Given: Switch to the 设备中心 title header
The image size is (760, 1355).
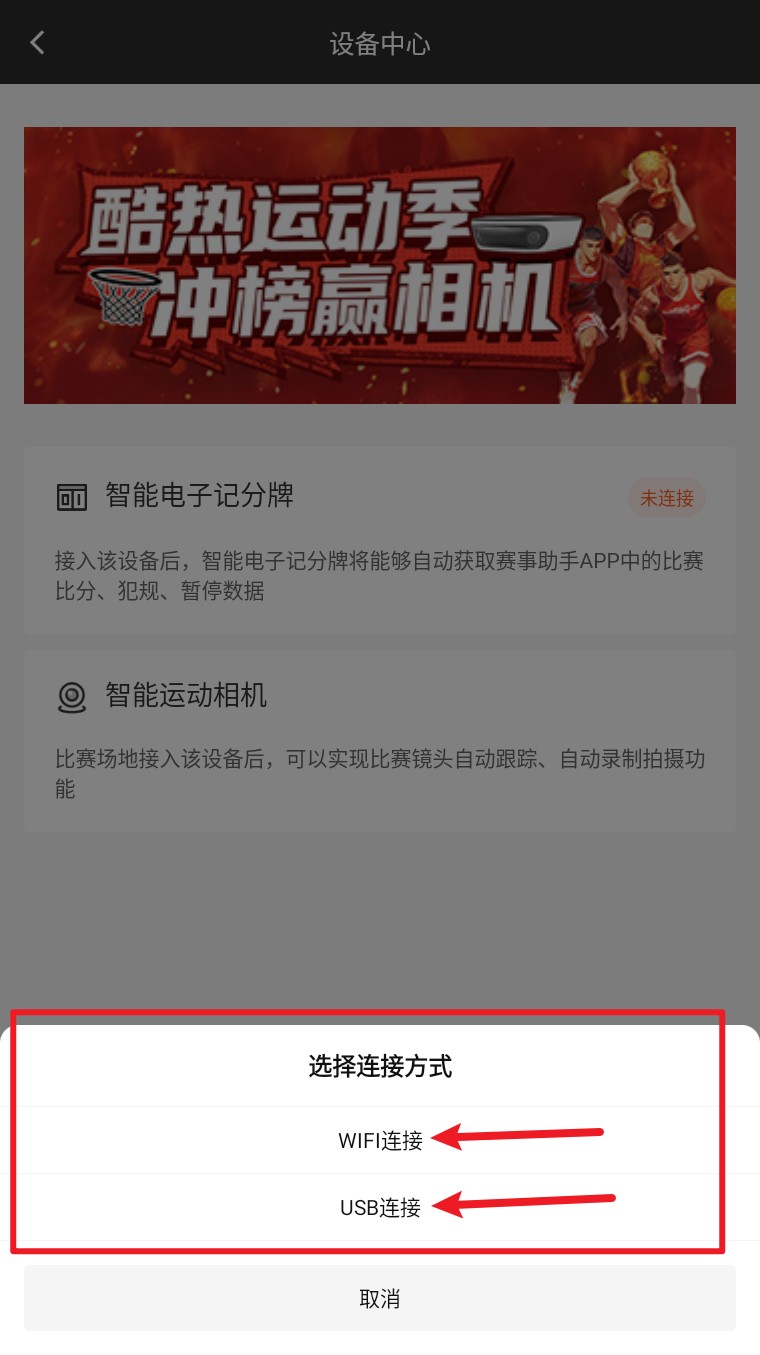Looking at the screenshot, I should pyautogui.click(x=379, y=42).
